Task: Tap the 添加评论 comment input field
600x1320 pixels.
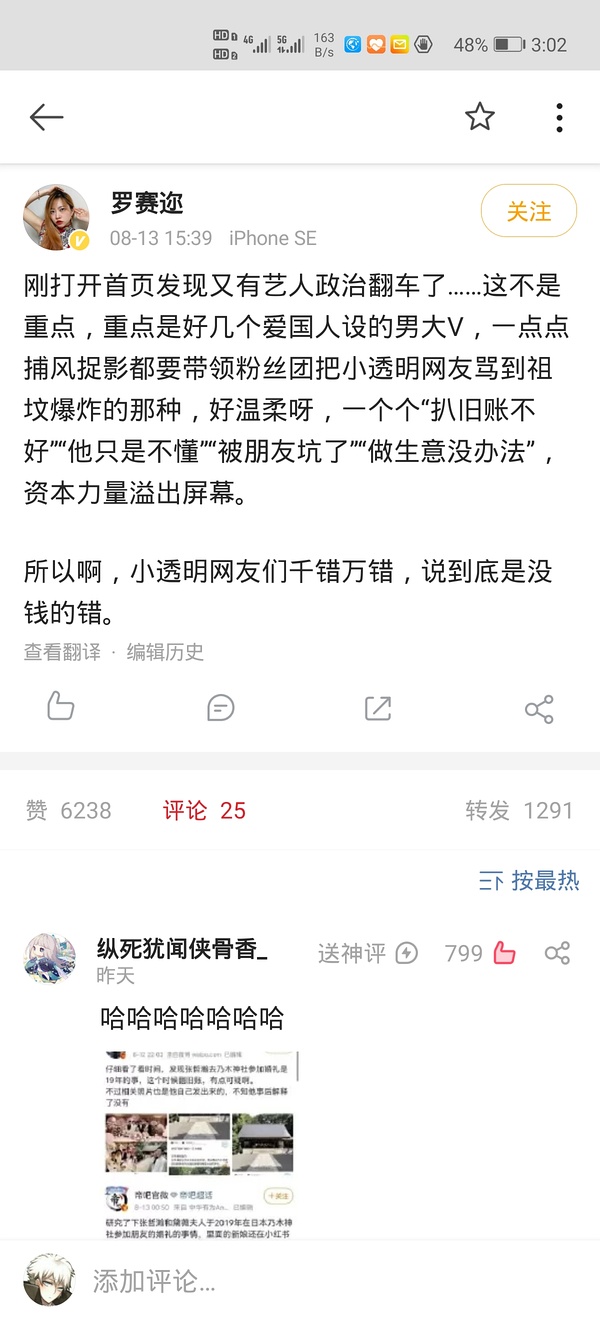Action: (300, 1281)
